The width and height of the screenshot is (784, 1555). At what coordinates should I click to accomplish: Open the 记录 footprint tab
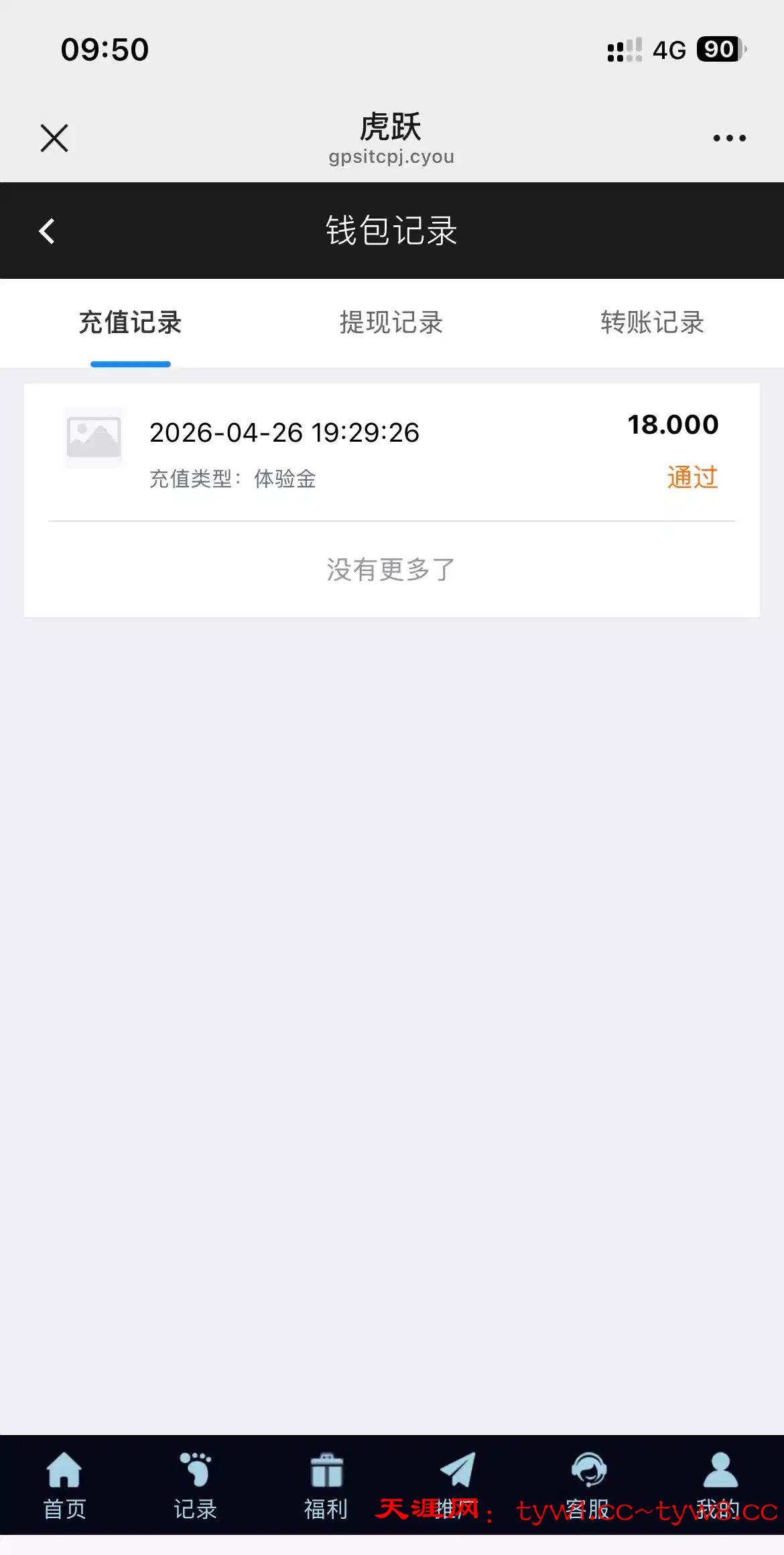[195, 1484]
